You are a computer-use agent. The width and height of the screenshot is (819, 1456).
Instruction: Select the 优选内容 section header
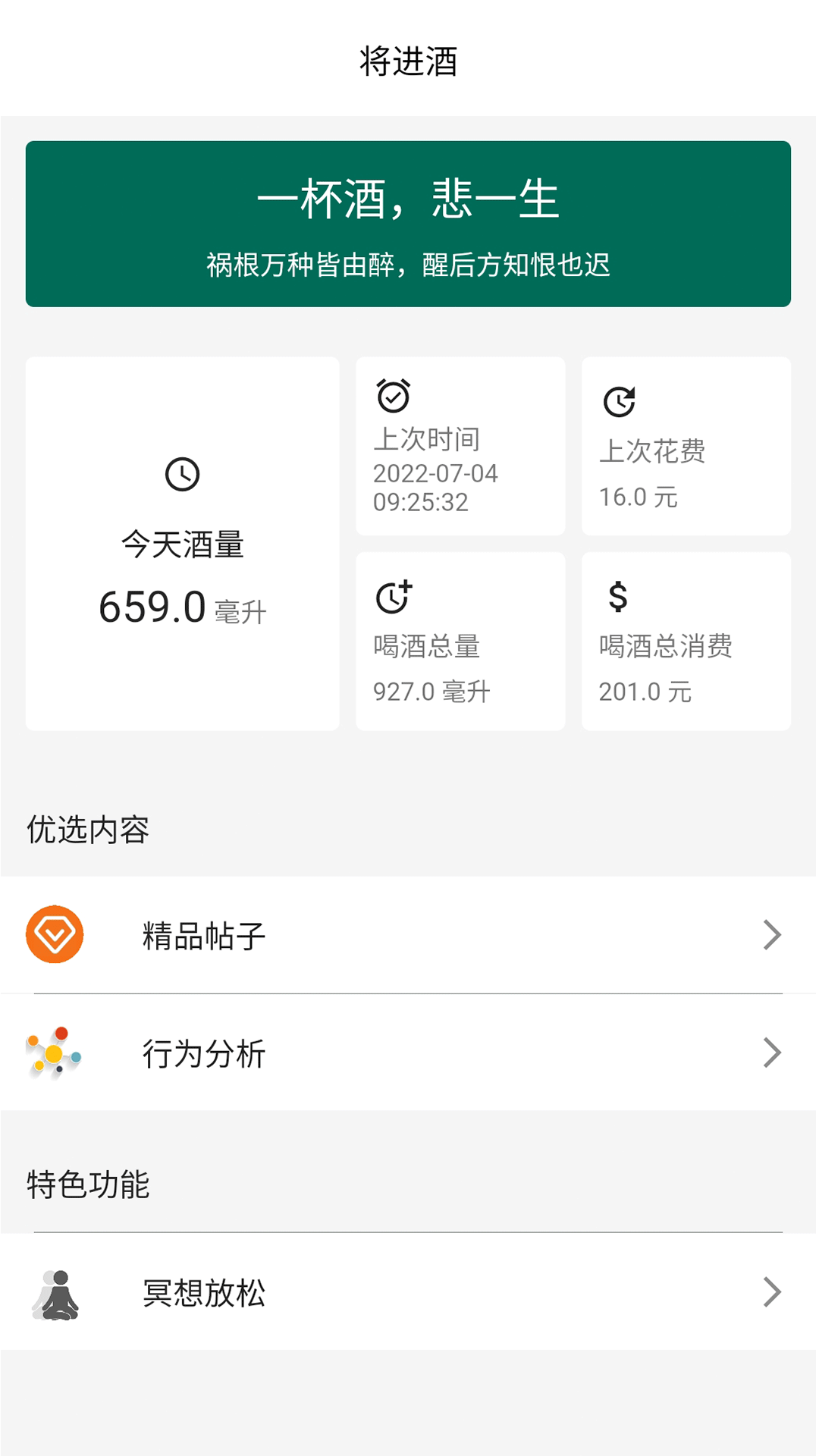[x=87, y=831]
